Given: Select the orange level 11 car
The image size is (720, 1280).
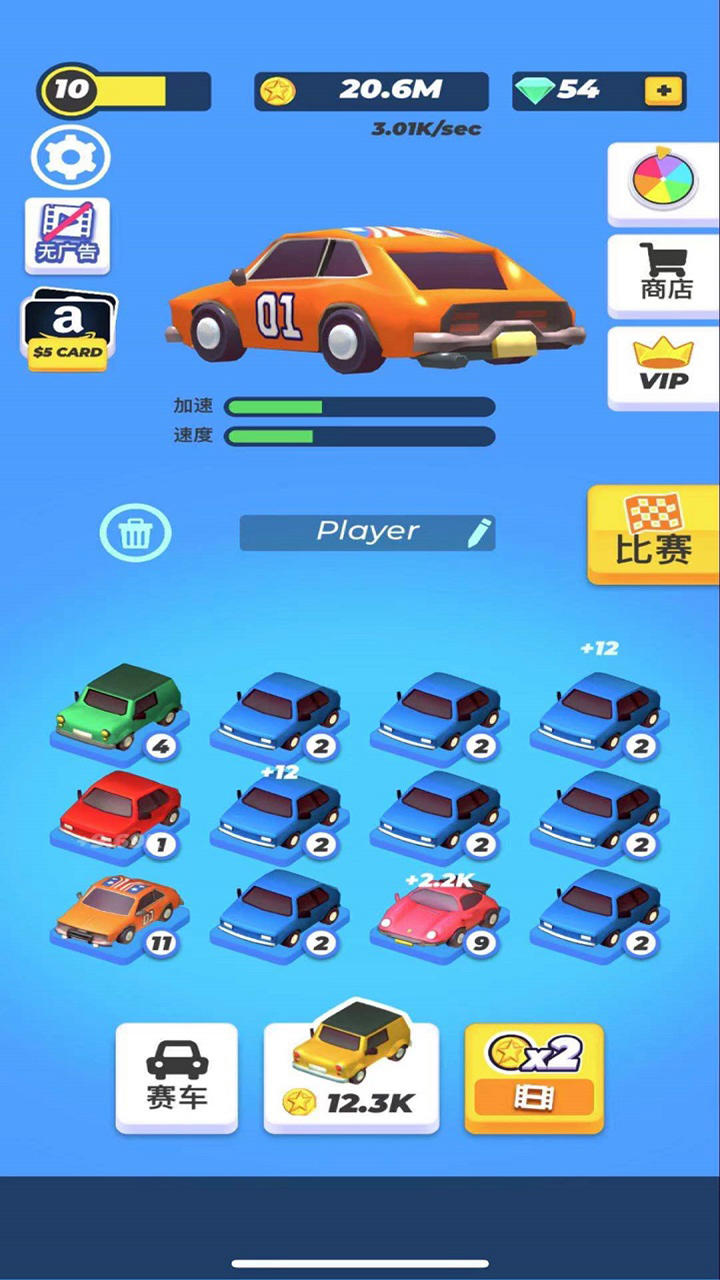Looking at the screenshot, I should pyautogui.click(x=117, y=911).
